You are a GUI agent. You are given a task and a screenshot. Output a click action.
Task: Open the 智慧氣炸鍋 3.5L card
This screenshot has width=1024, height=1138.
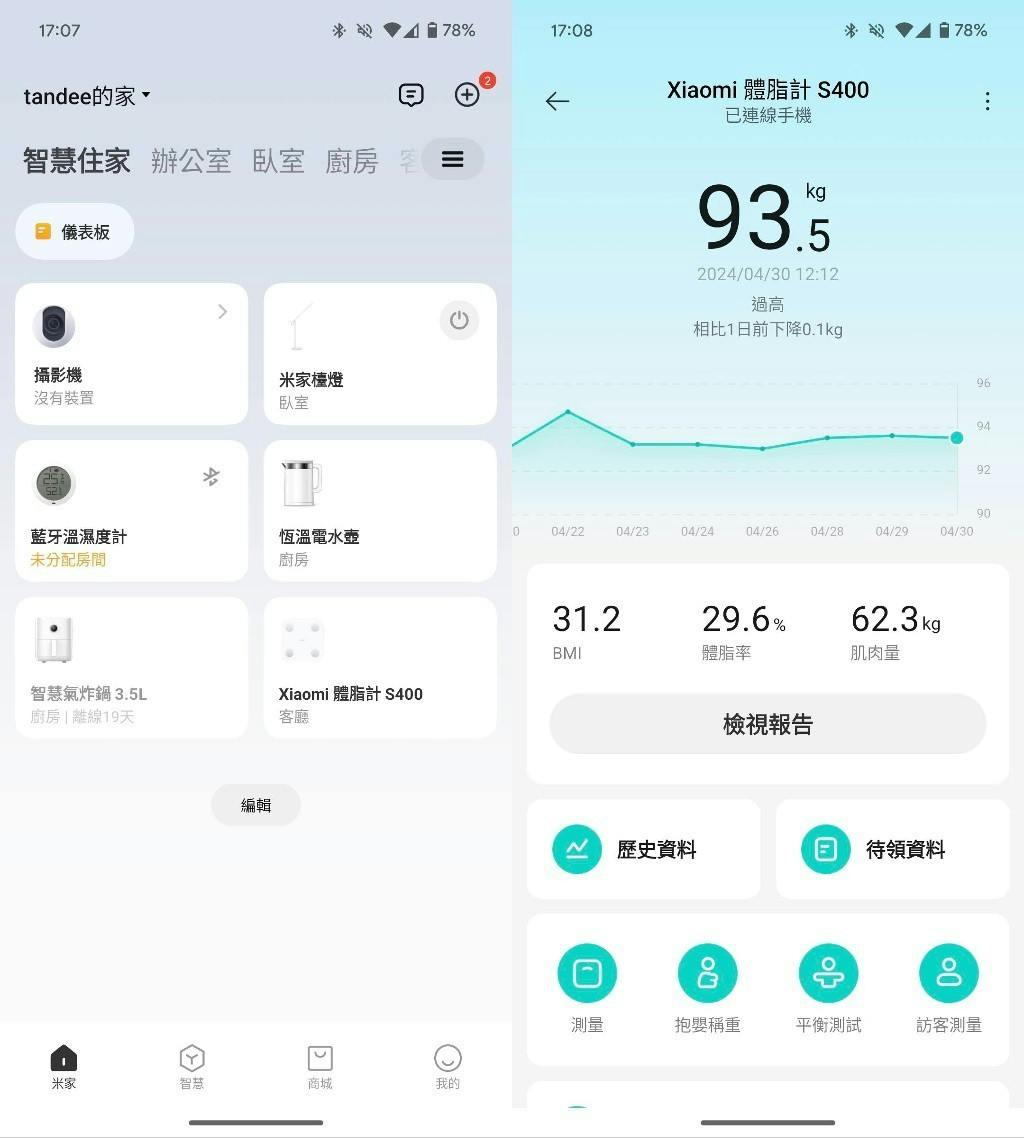tap(131, 668)
